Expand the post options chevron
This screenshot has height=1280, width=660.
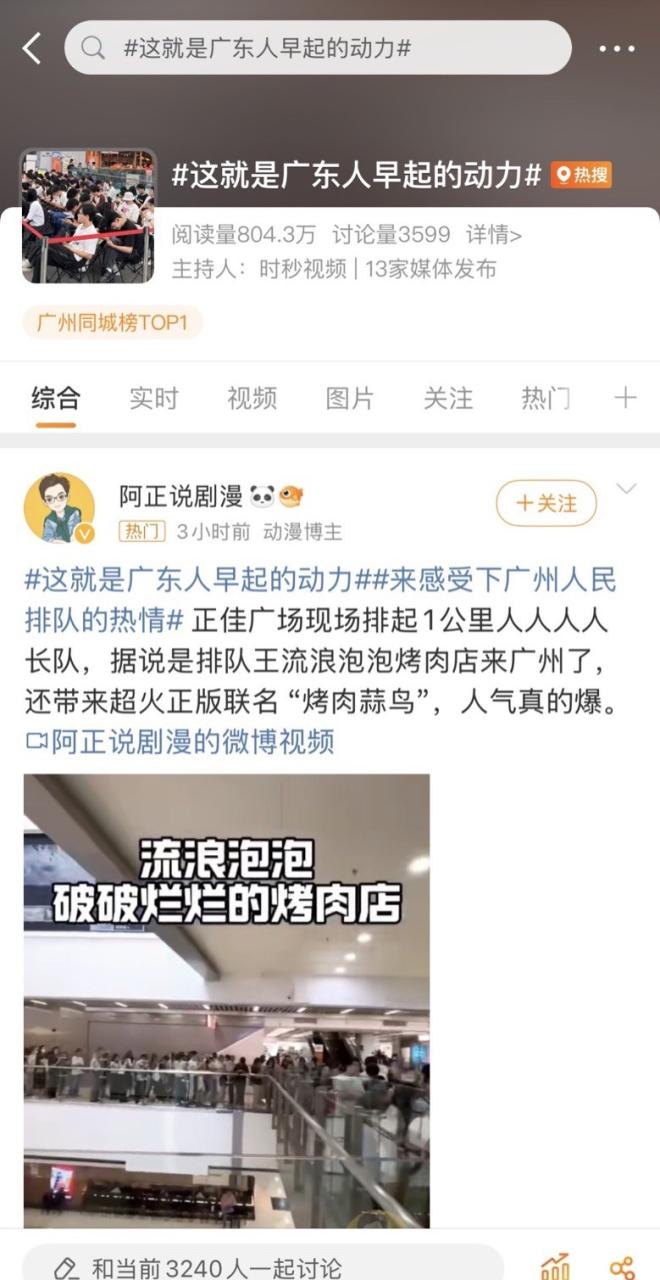pyautogui.click(x=626, y=490)
